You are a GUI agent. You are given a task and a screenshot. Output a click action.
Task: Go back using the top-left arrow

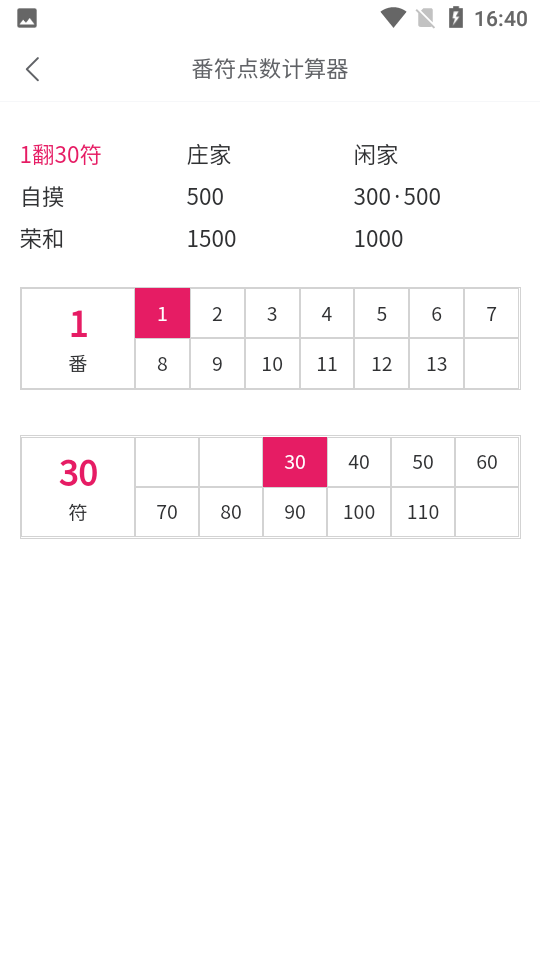[32, 69]
